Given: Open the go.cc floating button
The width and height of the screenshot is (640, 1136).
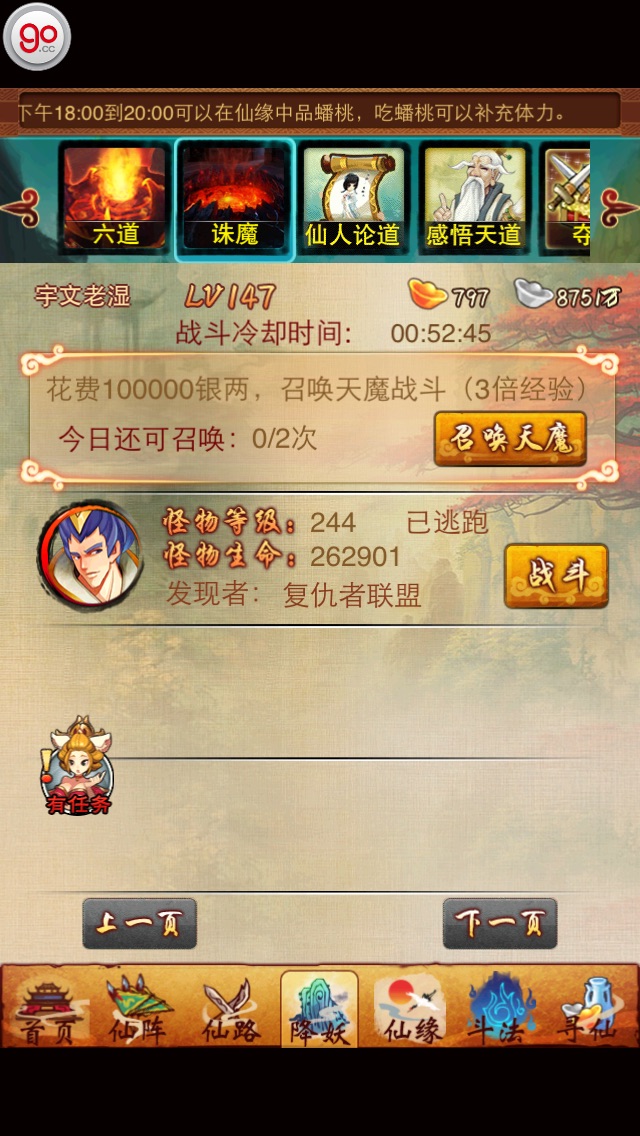Looking at the screenshot, I should [x=37, y=37].
